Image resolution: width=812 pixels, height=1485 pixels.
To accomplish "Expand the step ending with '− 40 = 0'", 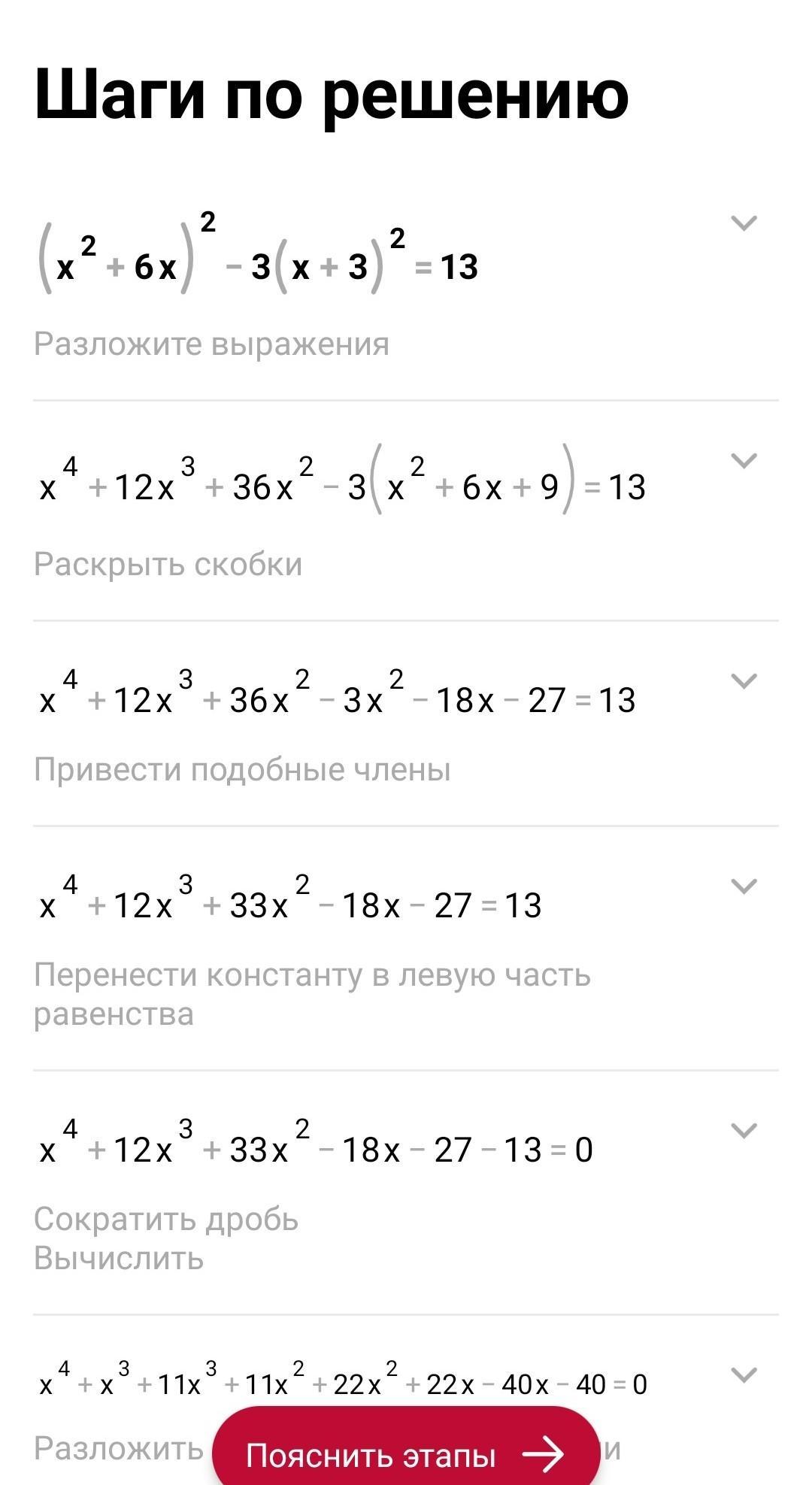I will point(744,1375).
